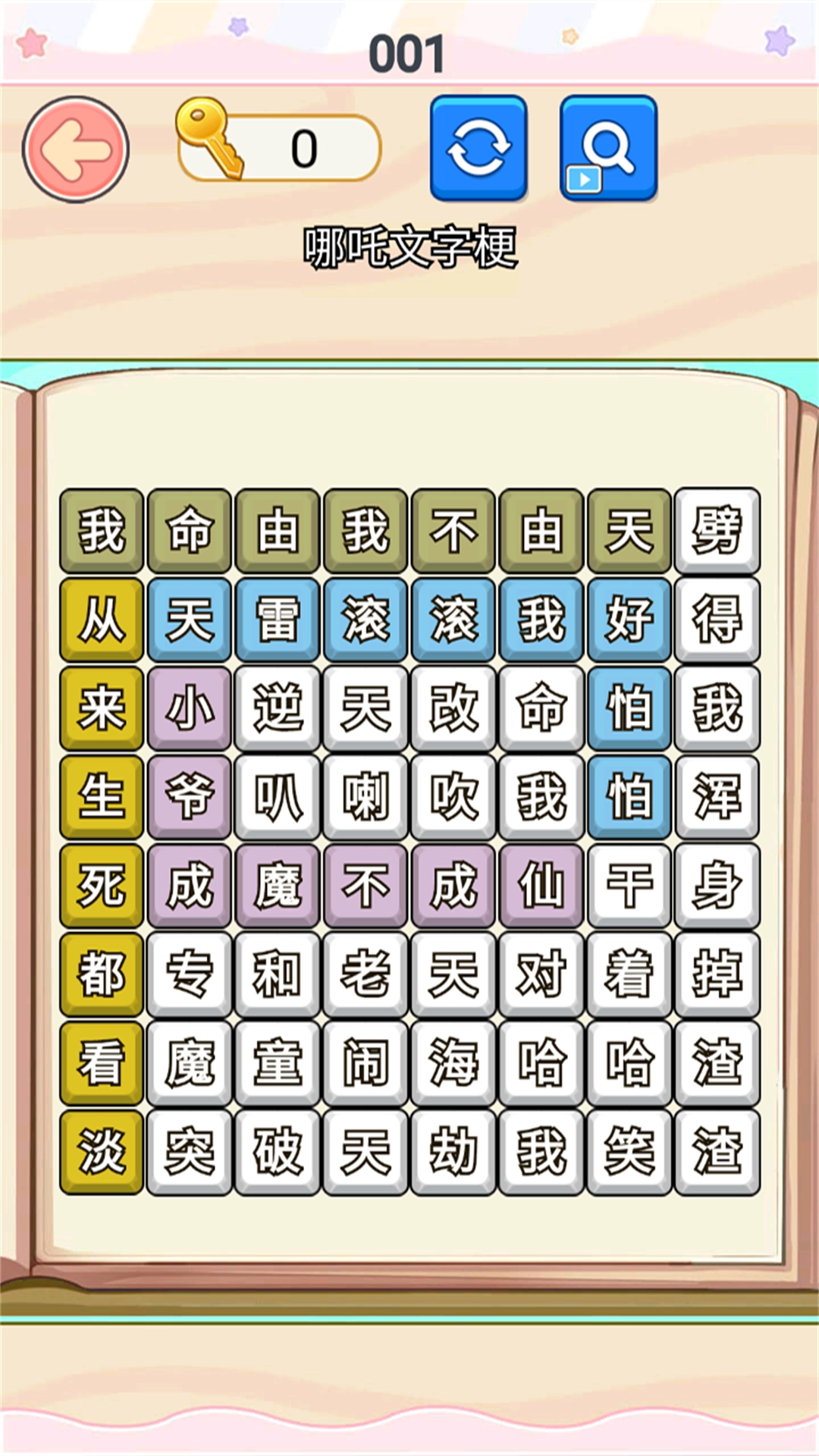Select the 我 tile at top left
The width and height of the screenshot is (819, 1456).
pyautogui.click(x=101, y=531)
